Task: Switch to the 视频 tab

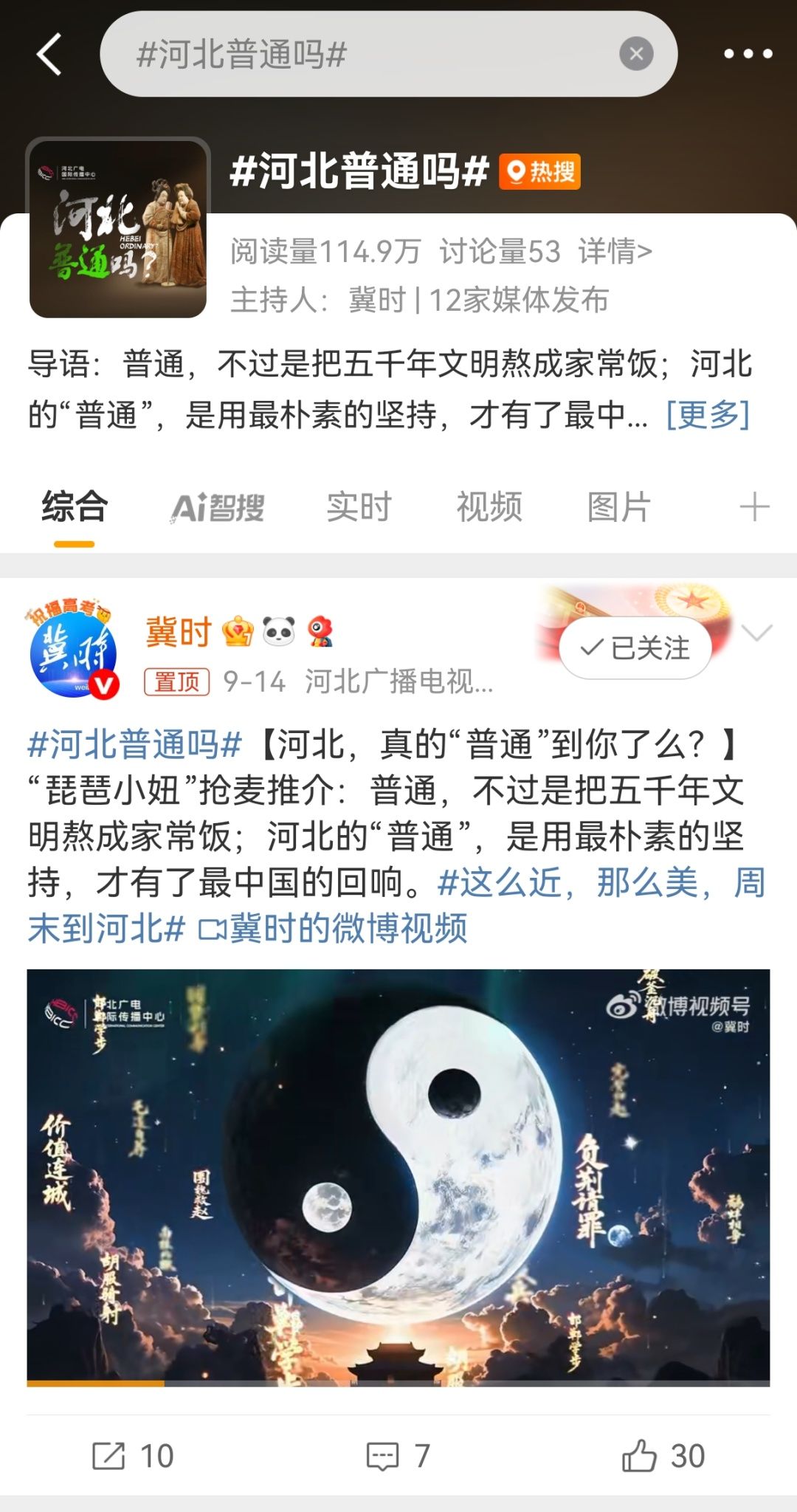Action: click(x=489, y=508)
